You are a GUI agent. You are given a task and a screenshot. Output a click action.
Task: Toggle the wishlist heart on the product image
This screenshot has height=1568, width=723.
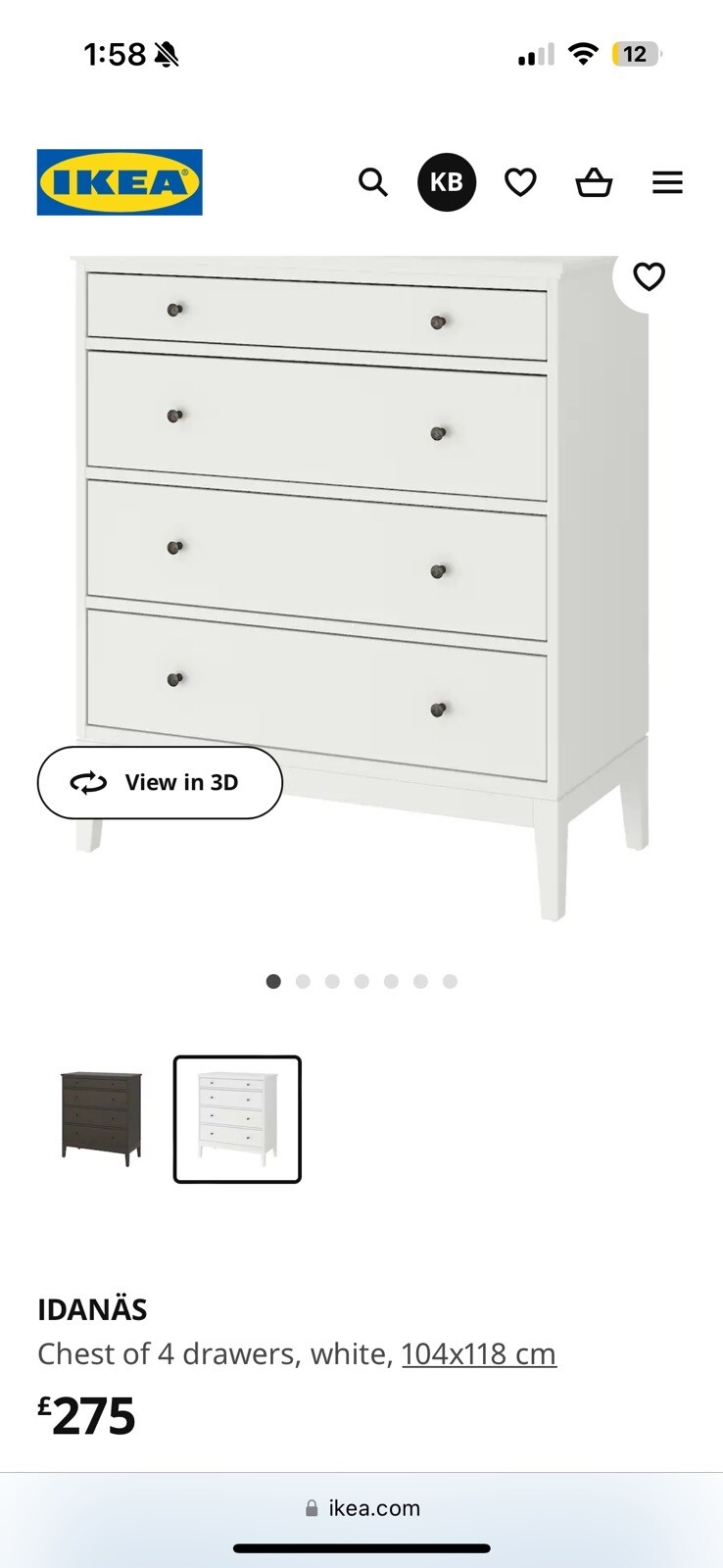[649, 277]
